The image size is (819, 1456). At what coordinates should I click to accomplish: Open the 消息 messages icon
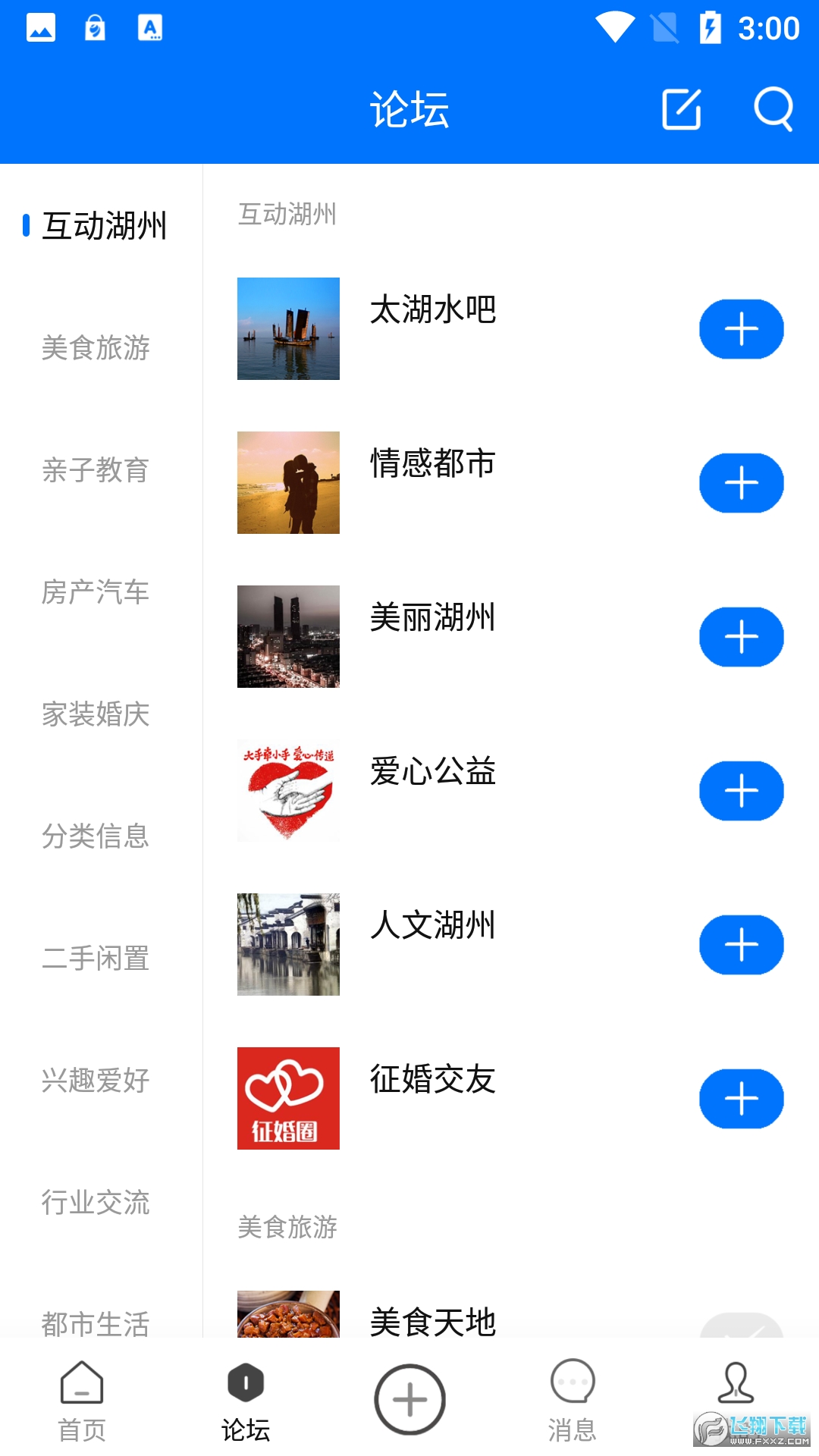tap(573, 1398)
